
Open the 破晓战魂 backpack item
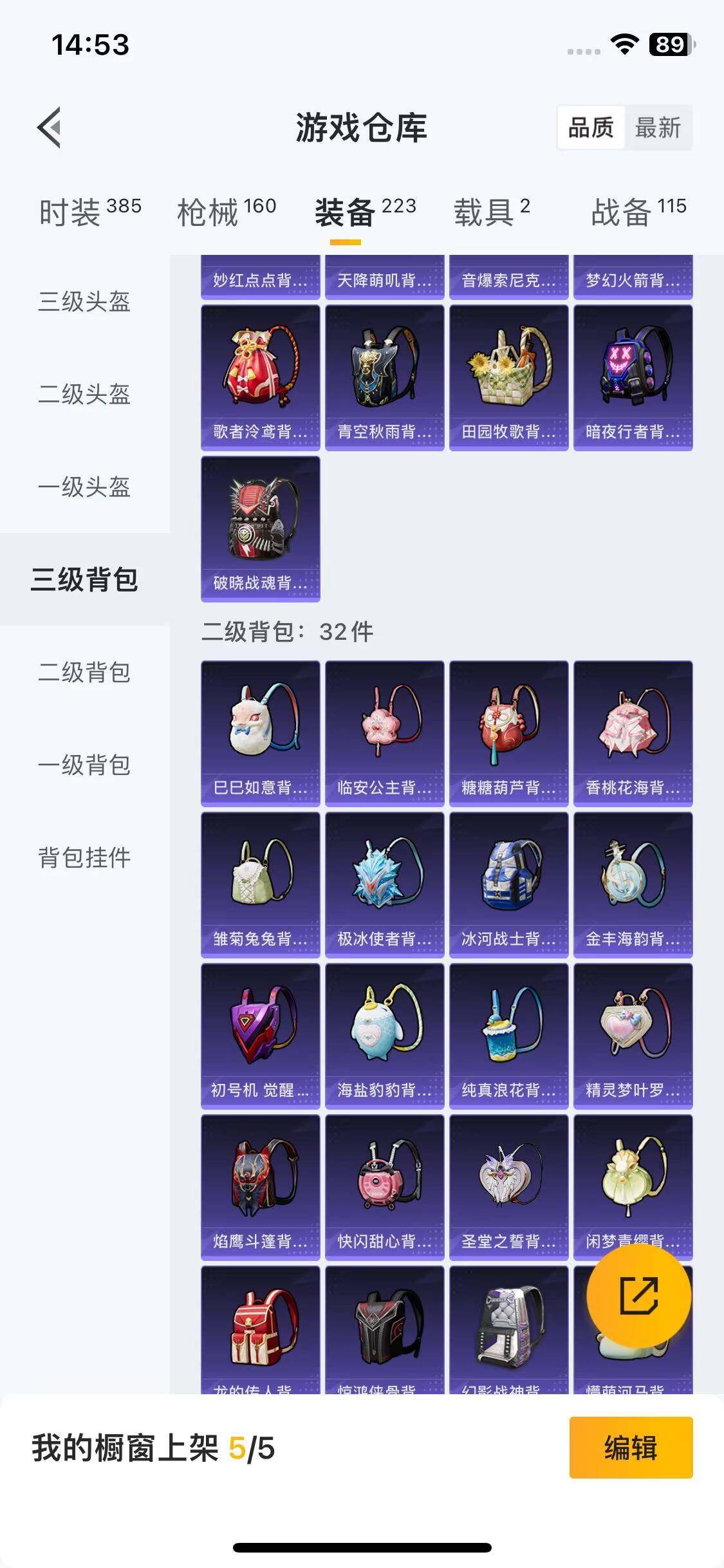coord(261,529)
